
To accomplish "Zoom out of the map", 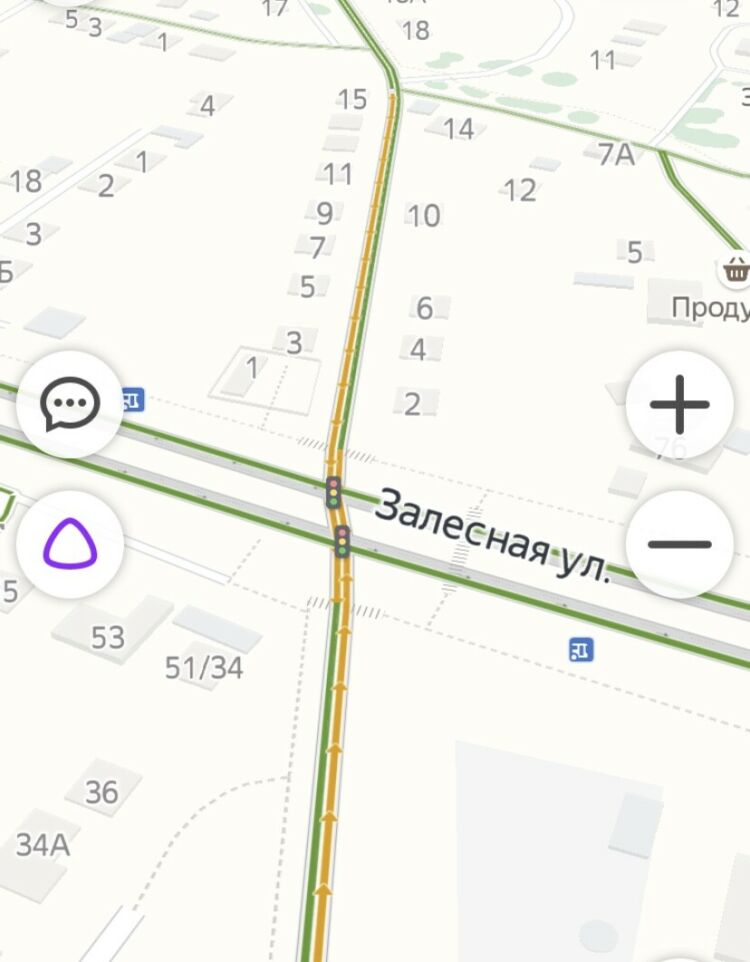I will pos(679,544).
